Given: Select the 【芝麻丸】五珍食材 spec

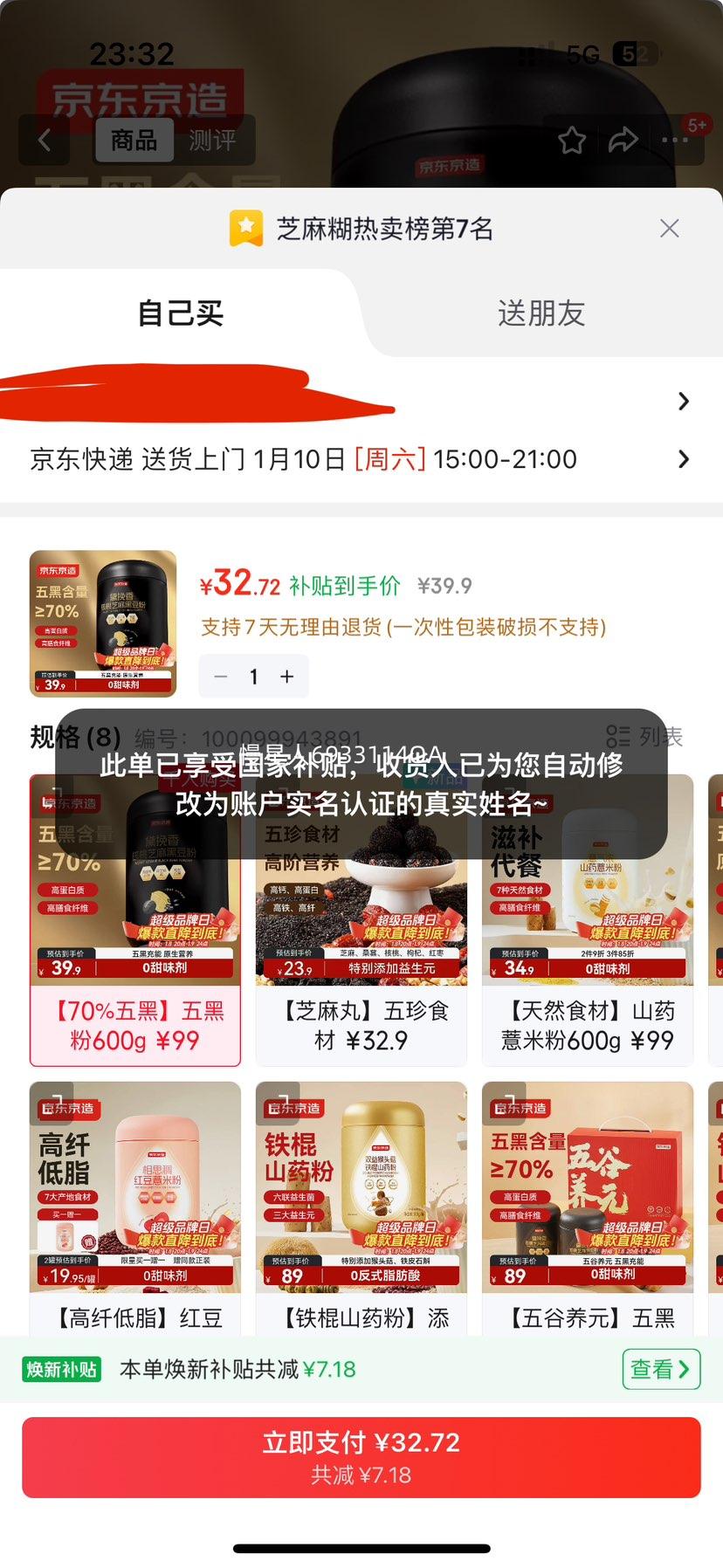Looking at the screenshot, I should 361,925.
